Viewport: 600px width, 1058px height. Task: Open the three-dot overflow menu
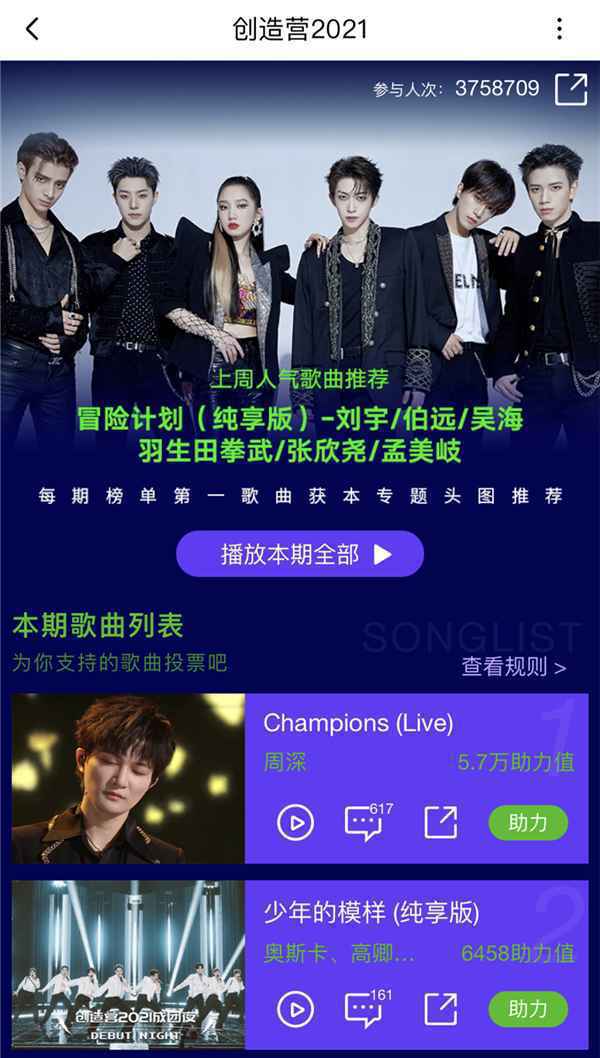(559, 29)
